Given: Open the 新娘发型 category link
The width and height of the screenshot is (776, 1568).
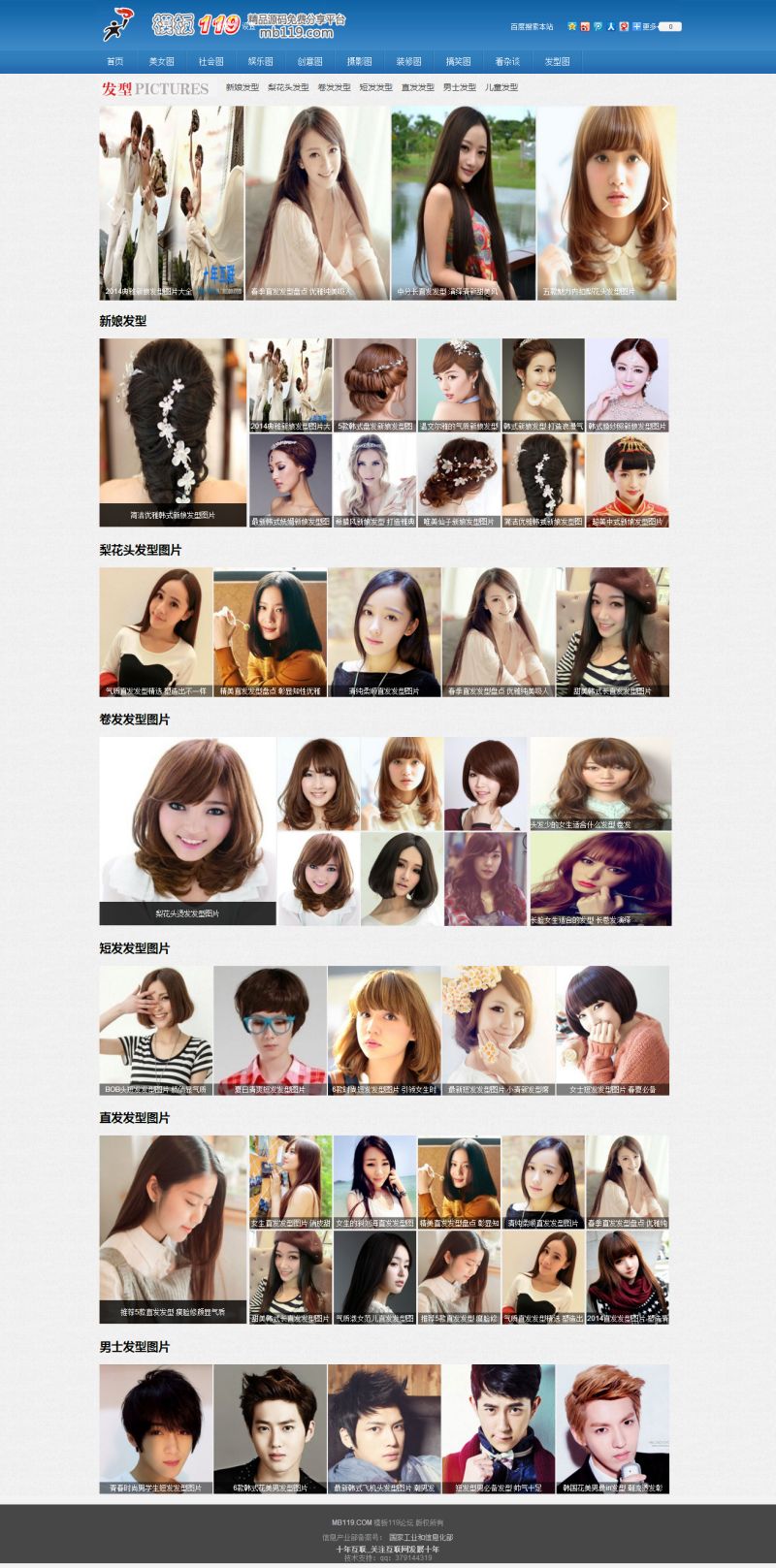Looking at the screenshot, I should [x=242, y=87].
